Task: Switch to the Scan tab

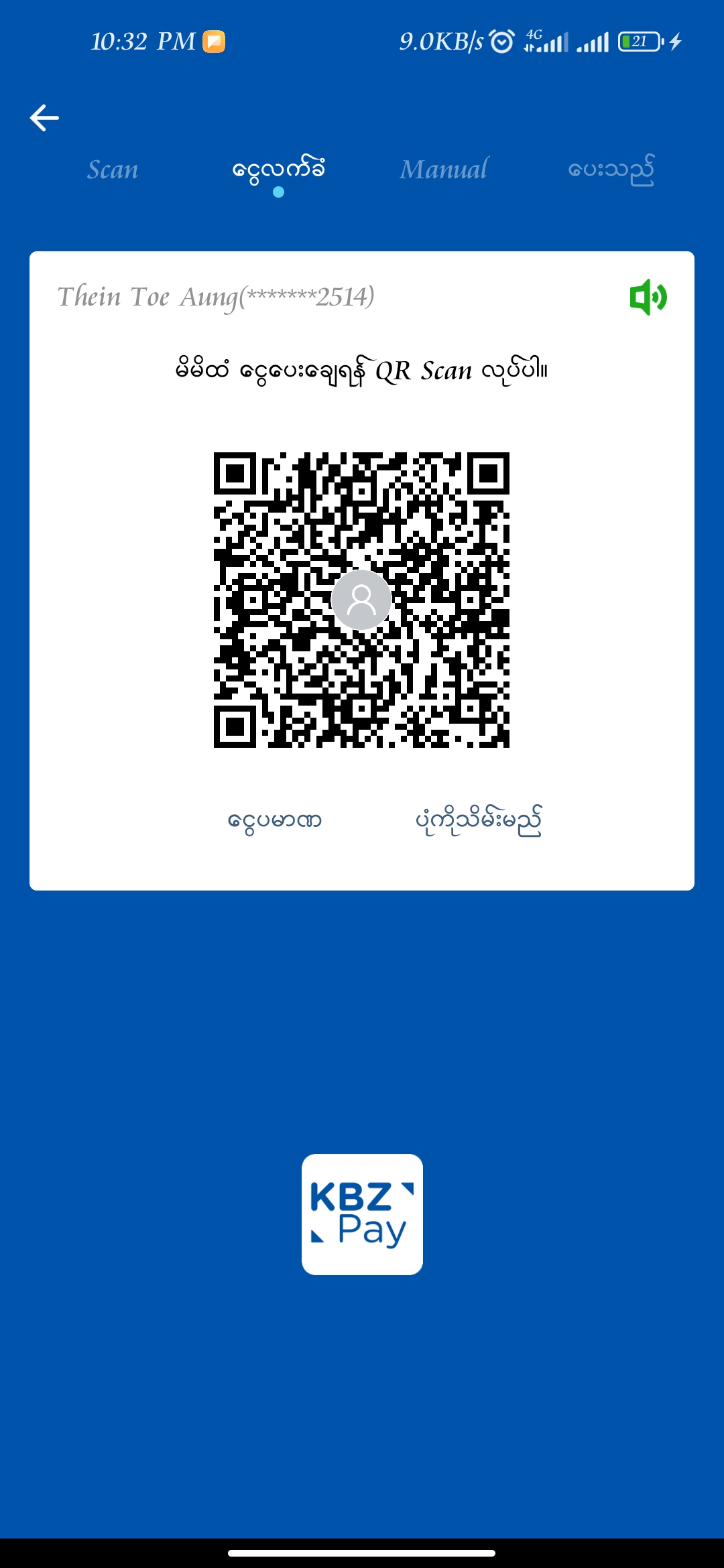Action: [113, 170]
